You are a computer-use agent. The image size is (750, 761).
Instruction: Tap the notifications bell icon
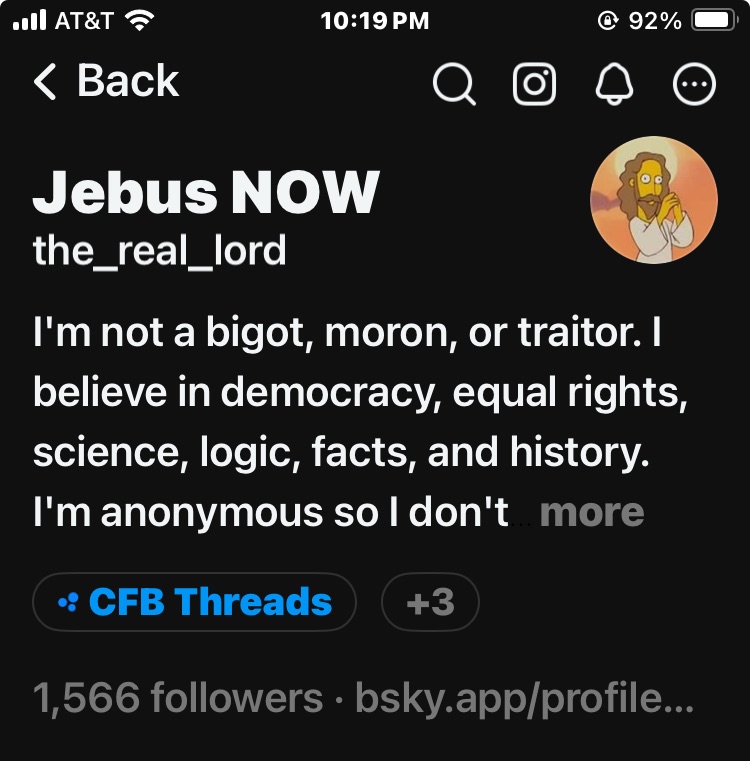pos(614,85)
